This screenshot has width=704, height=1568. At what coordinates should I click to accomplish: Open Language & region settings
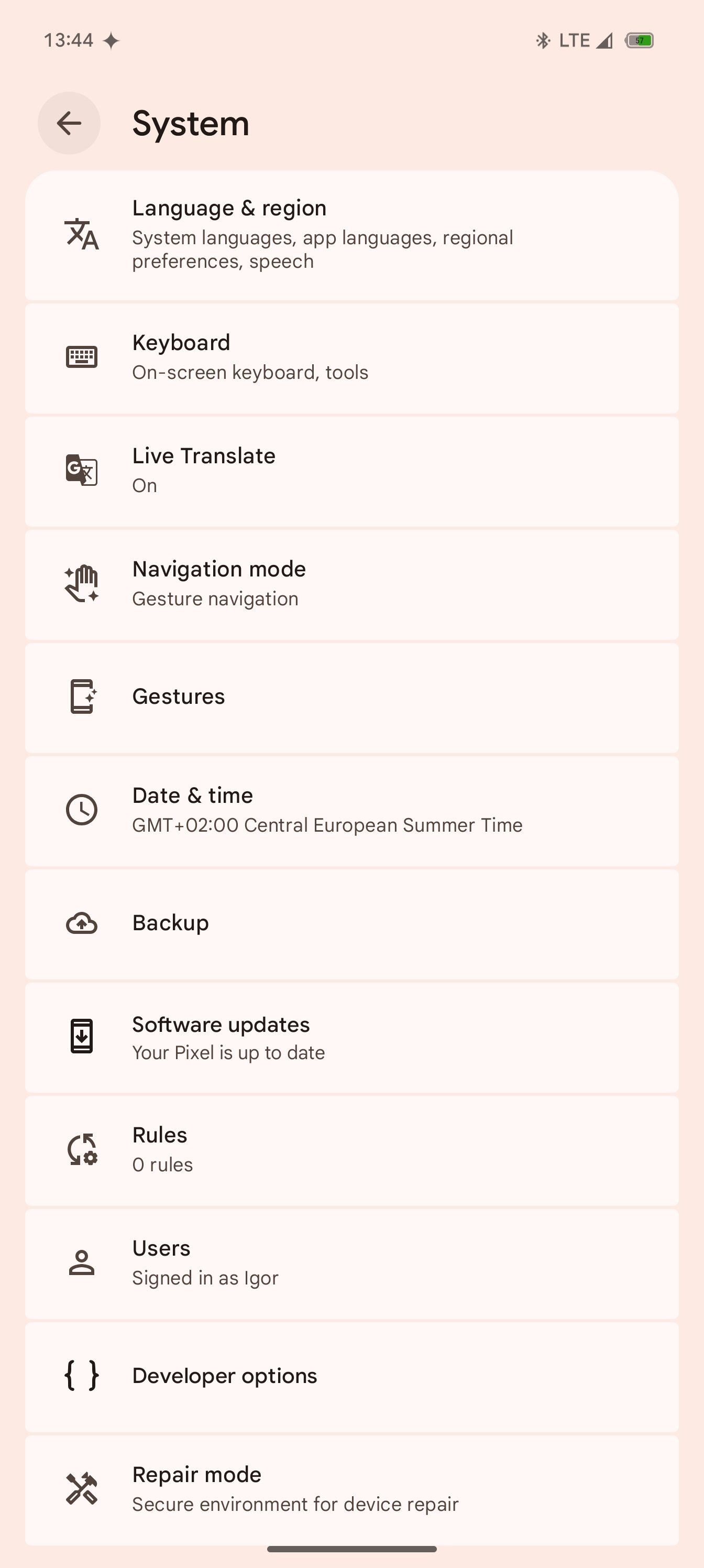351,235
